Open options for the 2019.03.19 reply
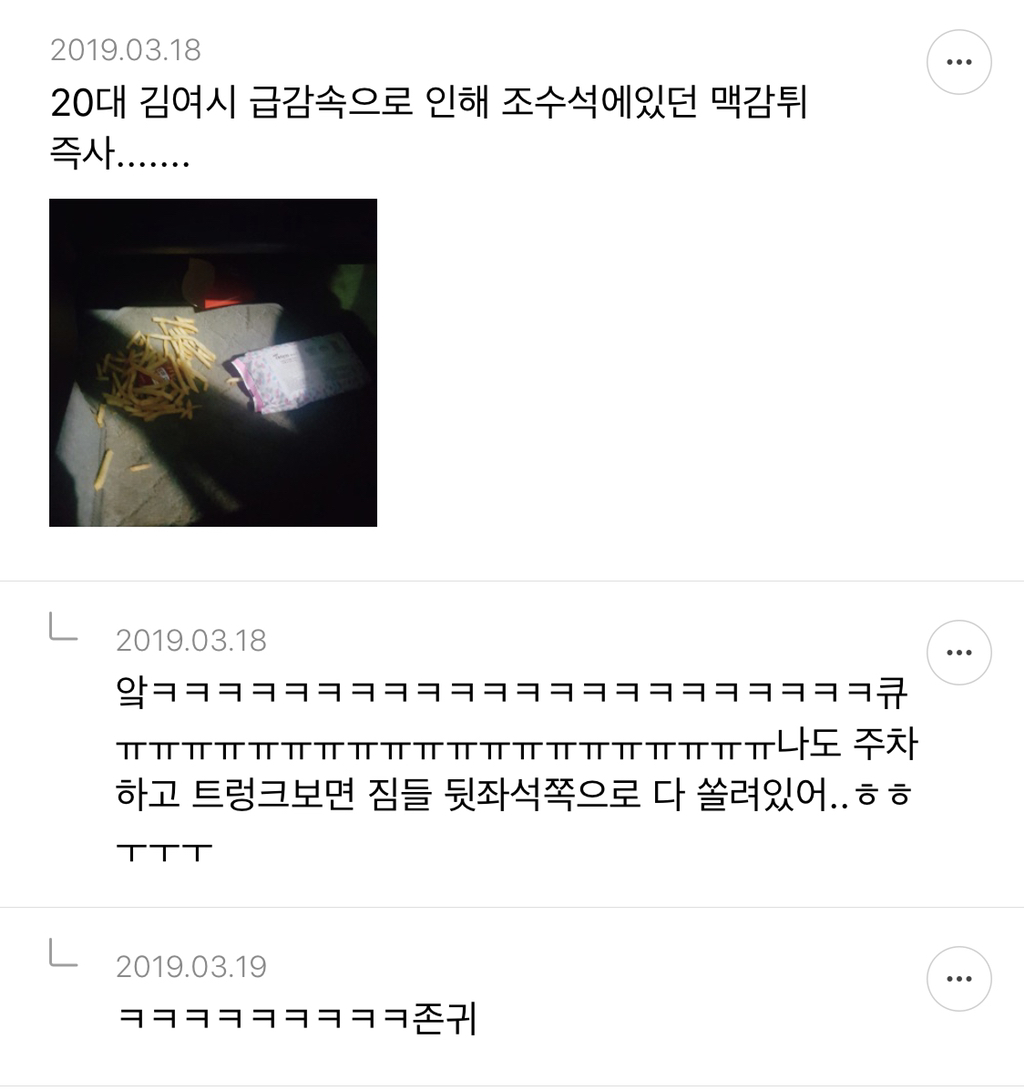 point(958,979)
